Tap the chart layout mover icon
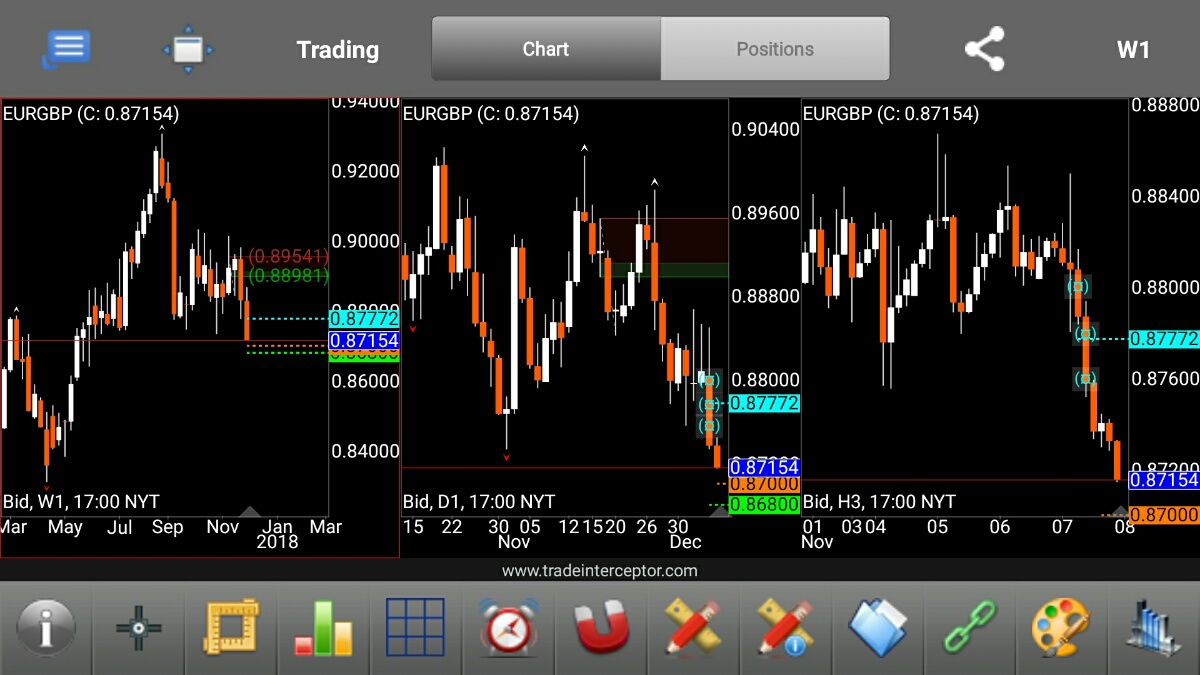1200x675 pixels. coord(187,49)
